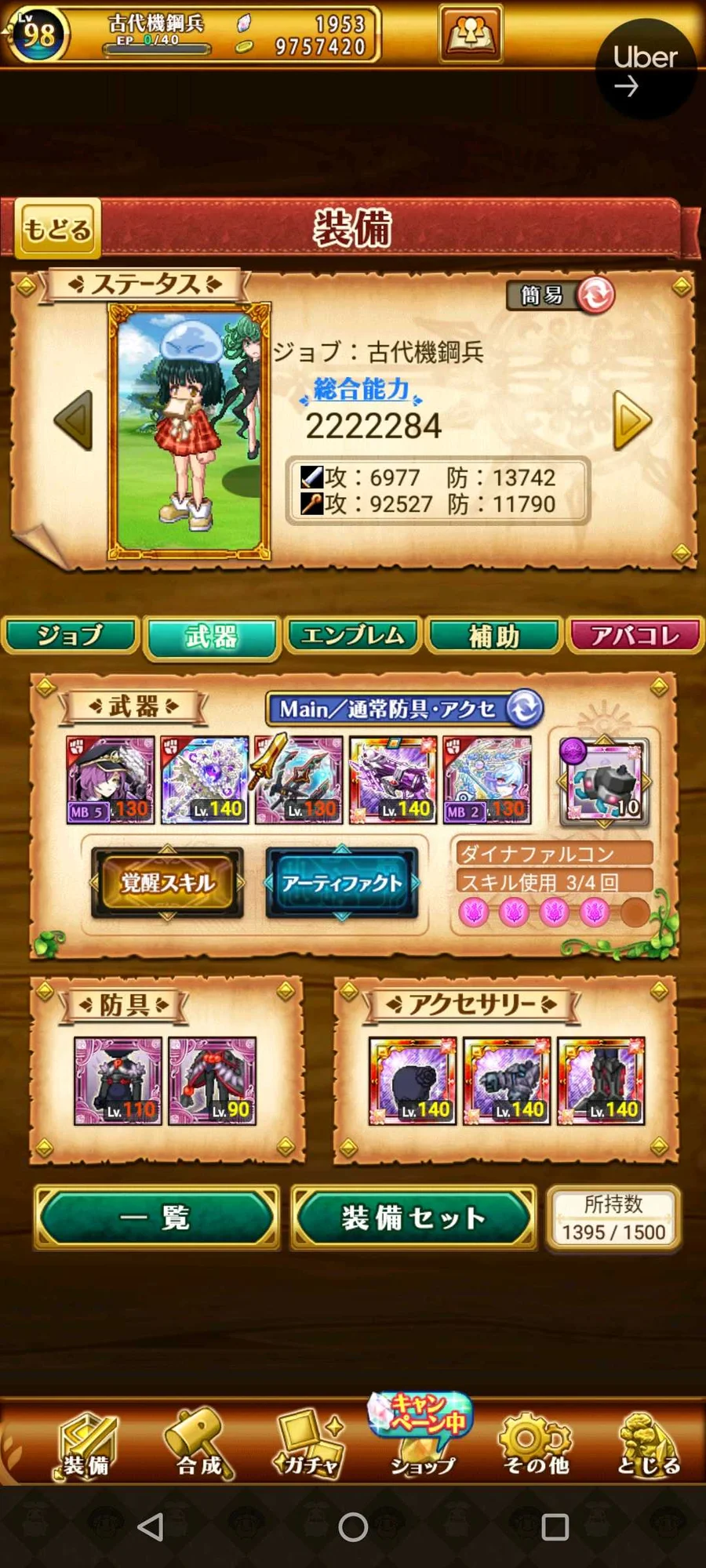Go to 合成 in bottom menu

tap(199, 1446)
